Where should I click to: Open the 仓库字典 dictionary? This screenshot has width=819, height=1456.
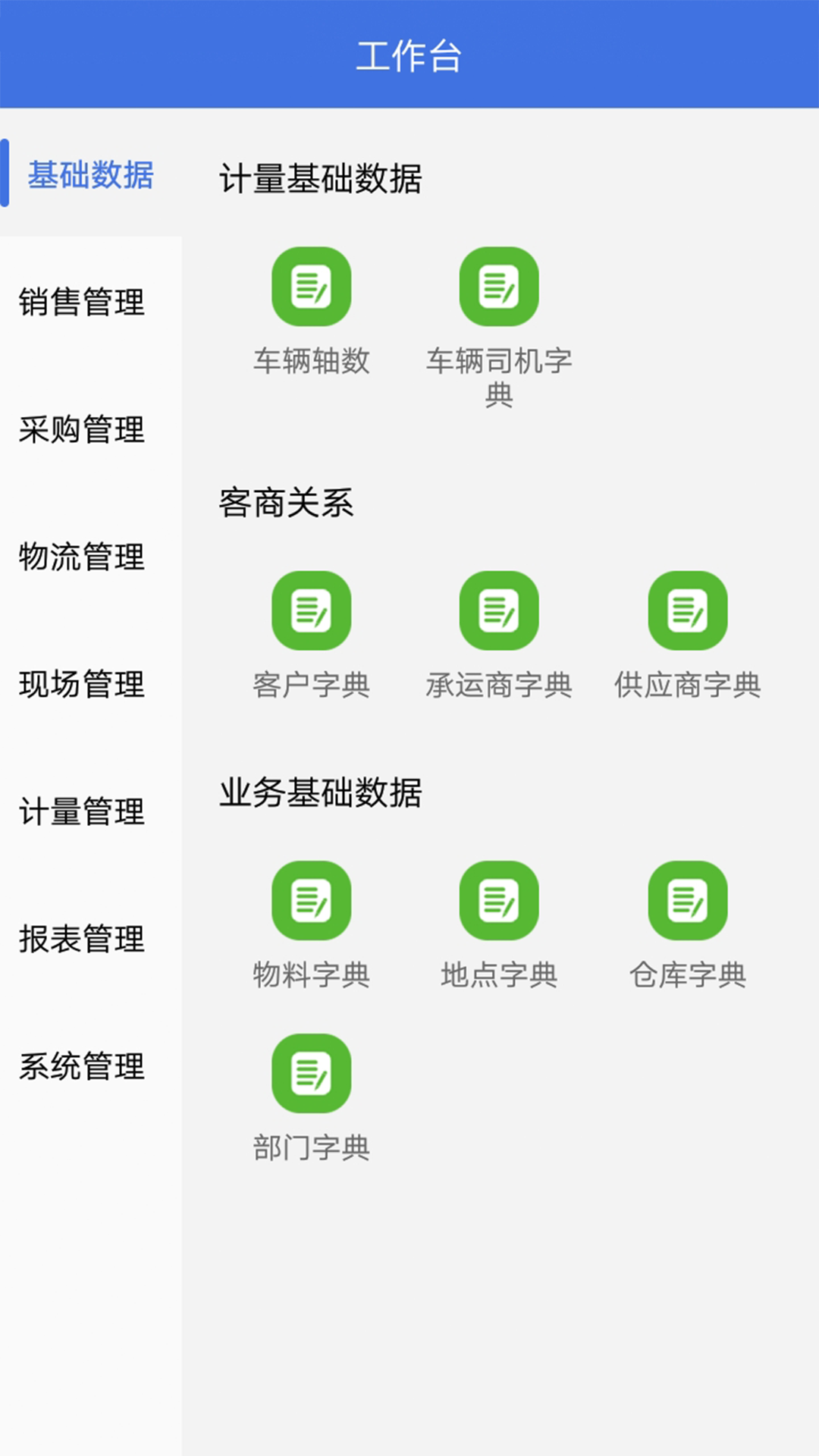(x=687, y=901)
